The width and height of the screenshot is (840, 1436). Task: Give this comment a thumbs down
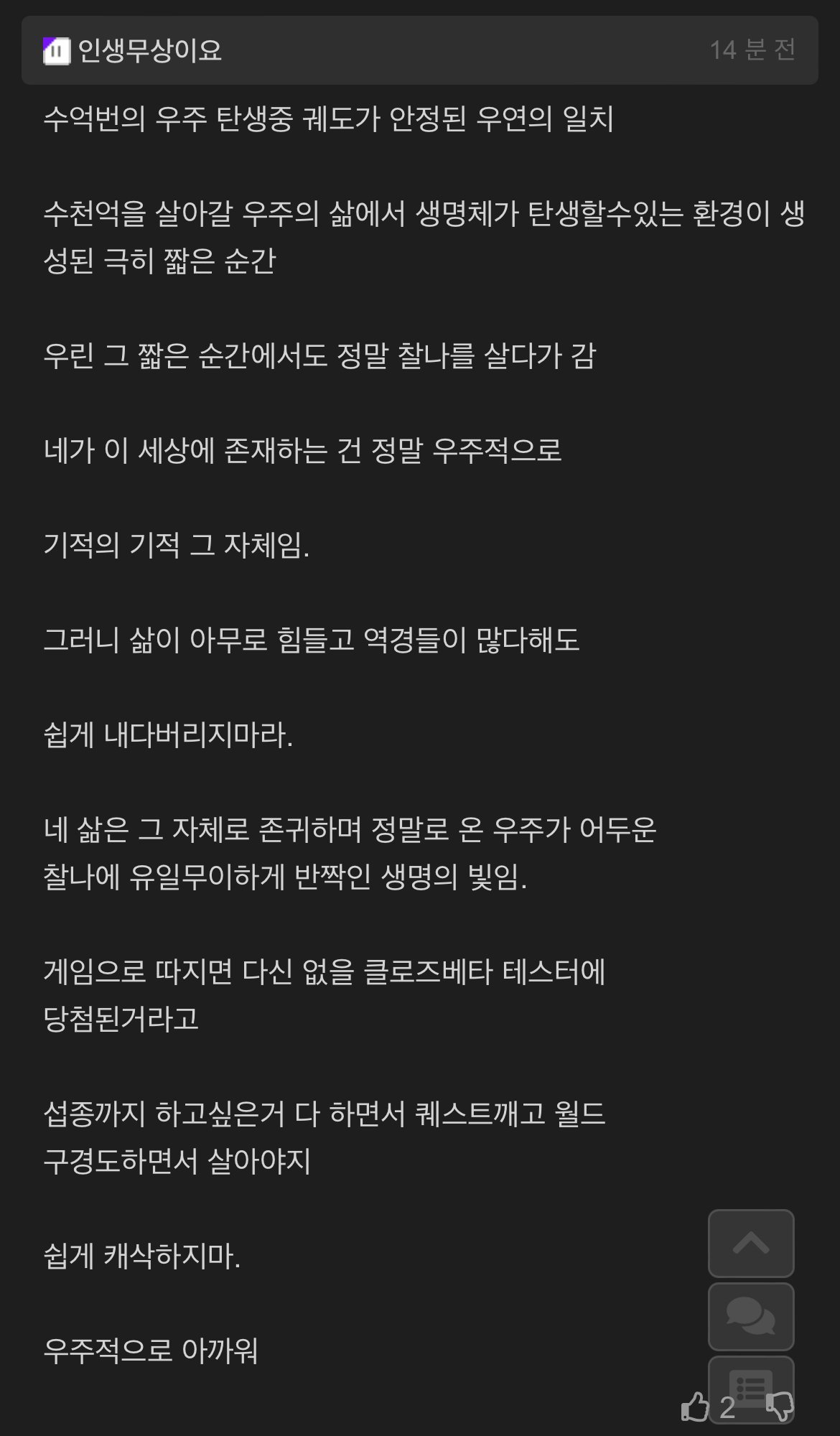(780, 1407)
